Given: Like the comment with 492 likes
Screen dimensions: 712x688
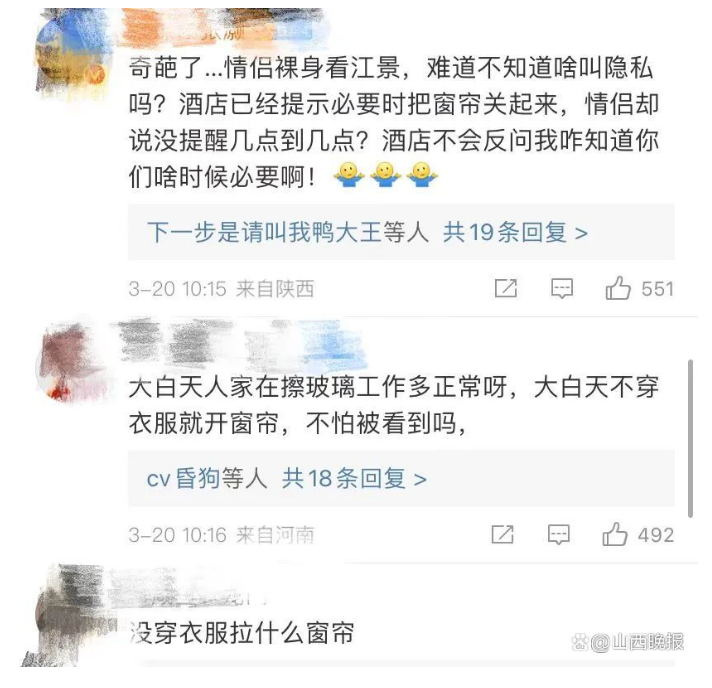Looking at the screenshot, I should point(615,535).
